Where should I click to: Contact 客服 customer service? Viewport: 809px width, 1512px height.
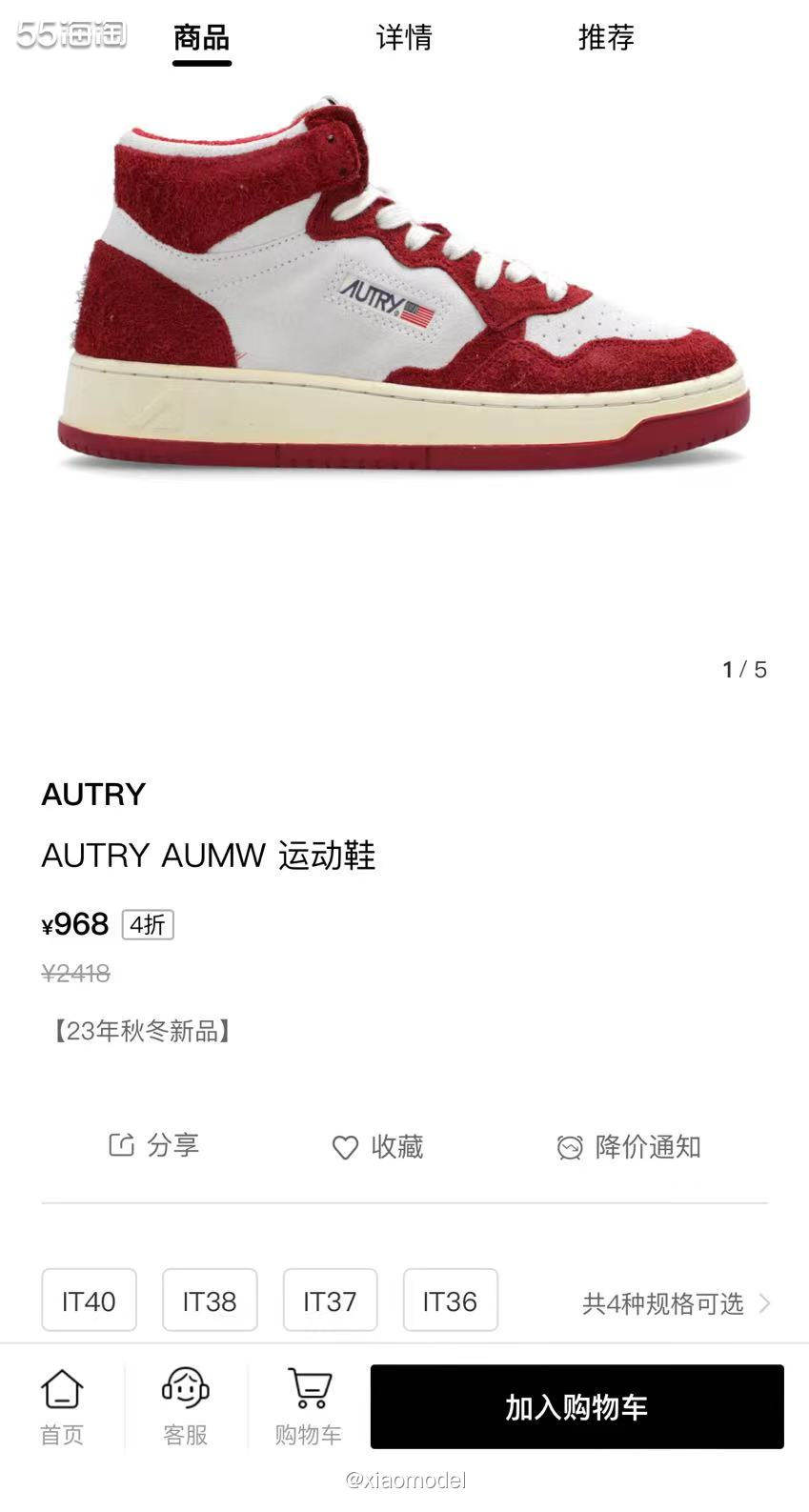[x=186, y=1407]
